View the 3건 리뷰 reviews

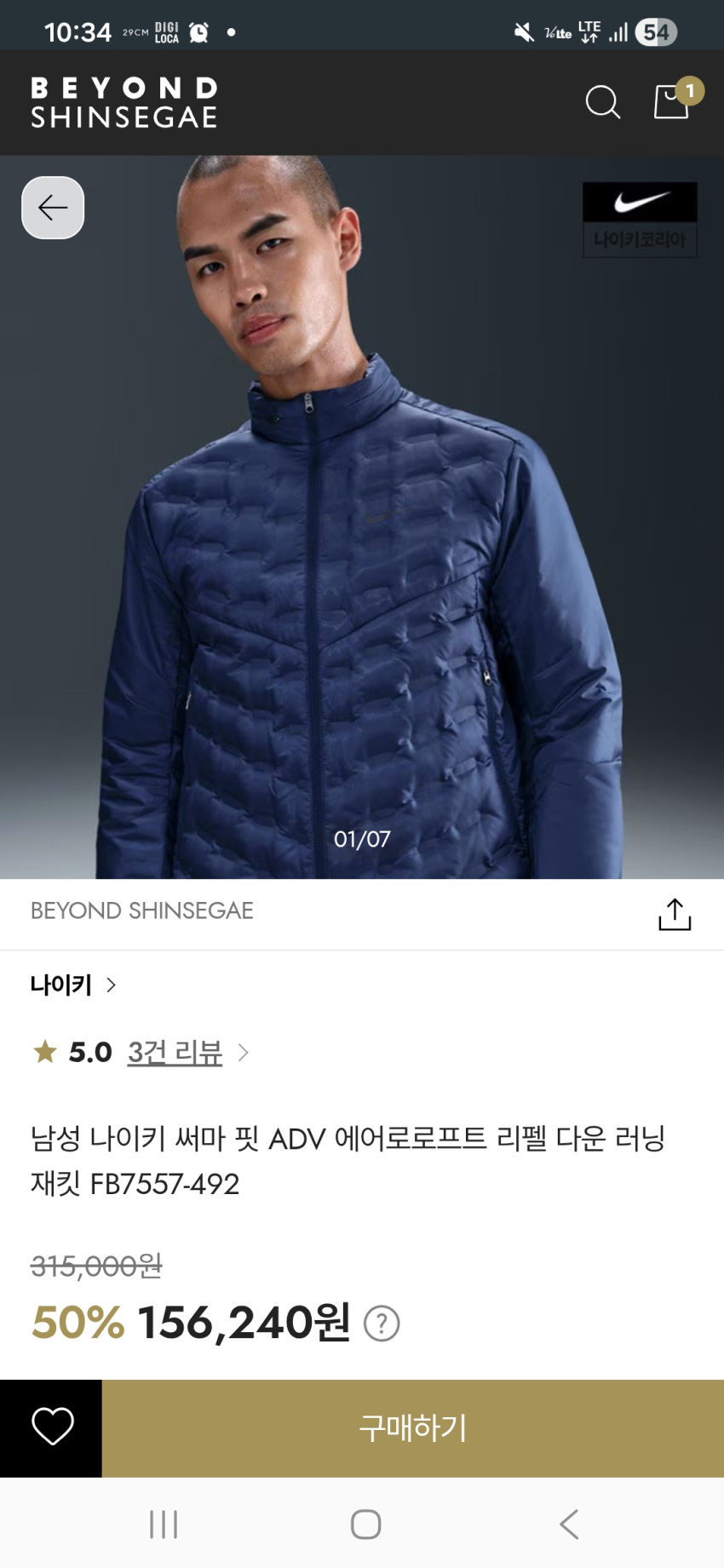pos(175,1053)
